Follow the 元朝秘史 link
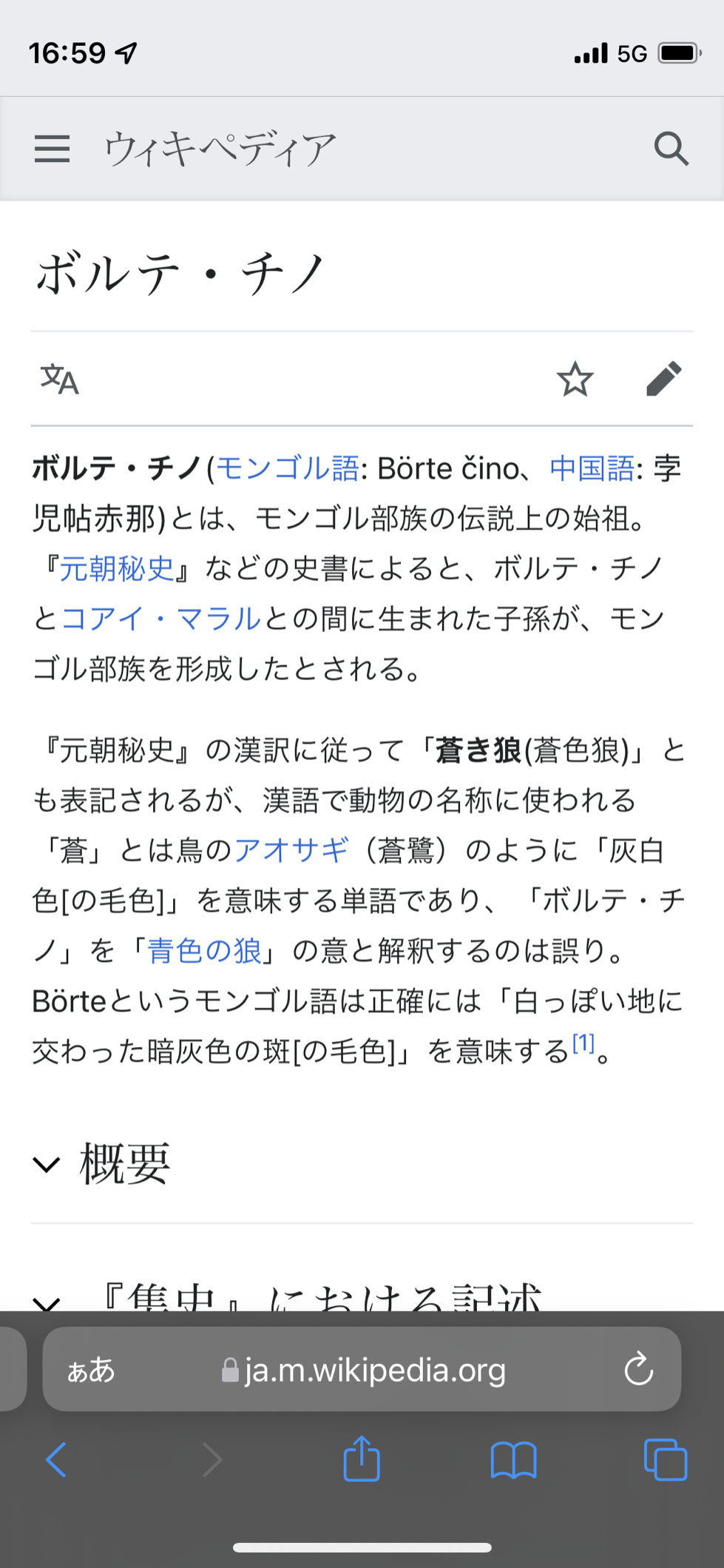This screenshot has width=724, height=1568. (117, 568)
